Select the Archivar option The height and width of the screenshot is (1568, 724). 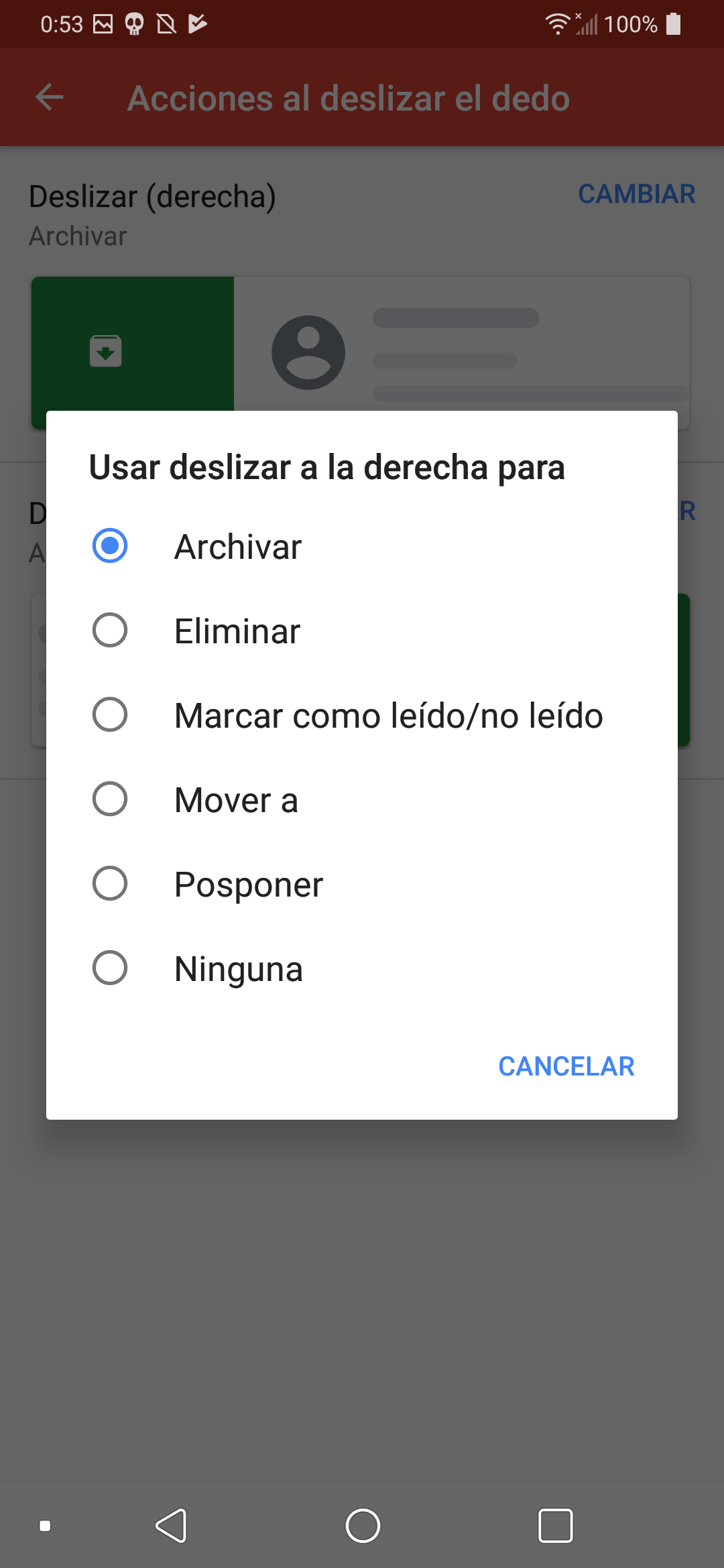pyautogui.click(x=362, y=546)
